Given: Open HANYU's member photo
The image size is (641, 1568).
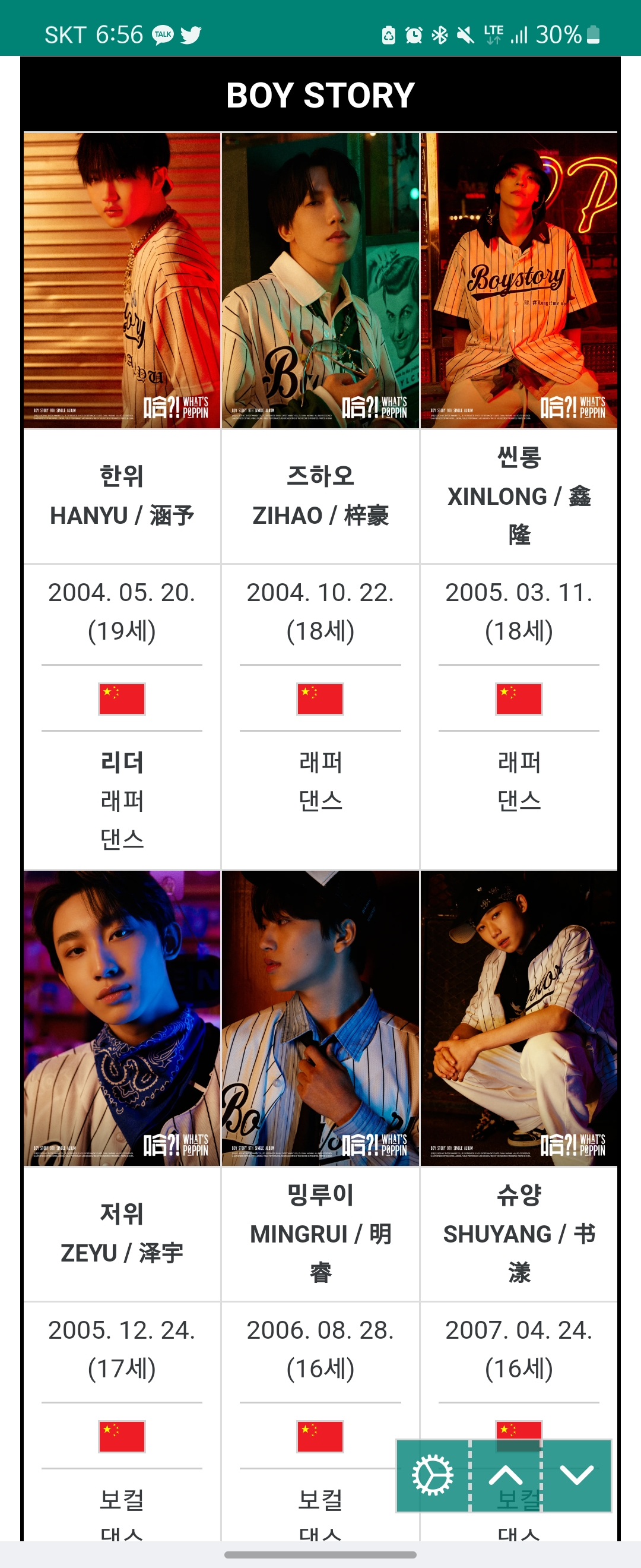Looking at the screenshot, I should [122, 280].
